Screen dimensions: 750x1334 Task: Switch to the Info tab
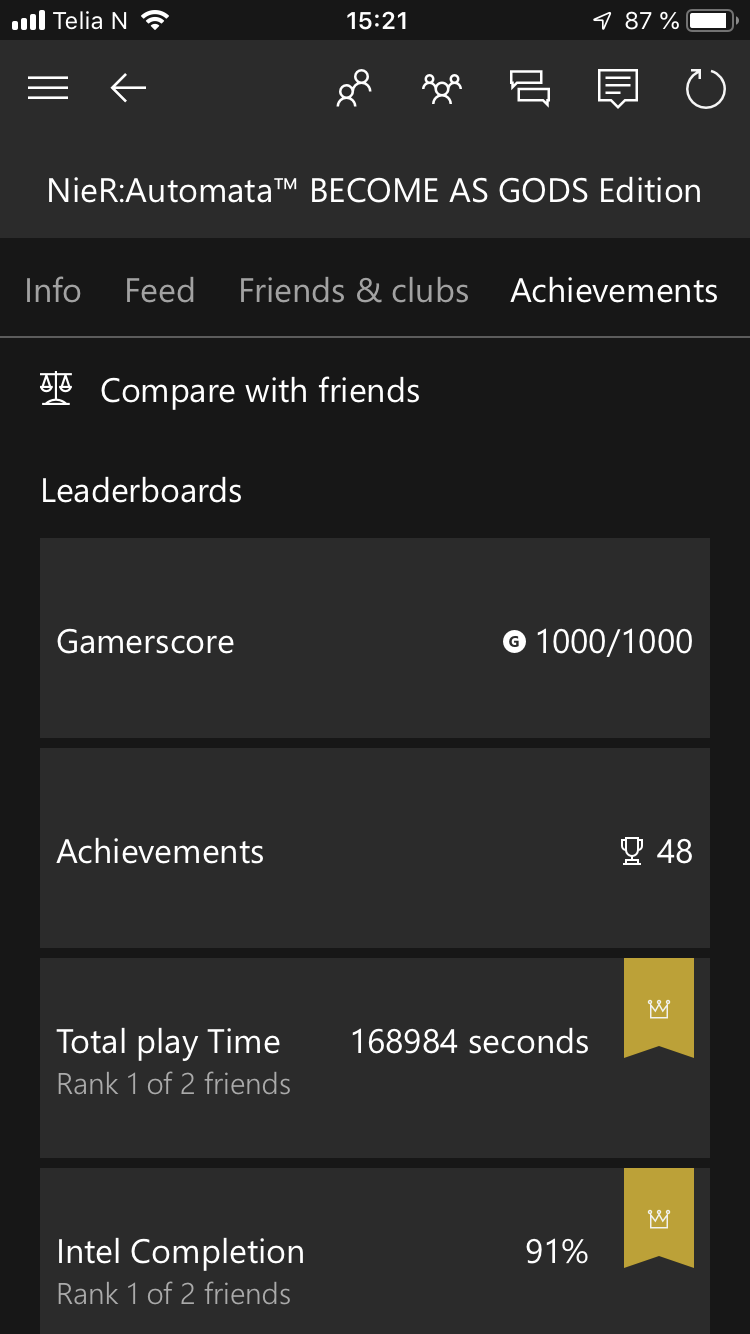click(53, 291)
